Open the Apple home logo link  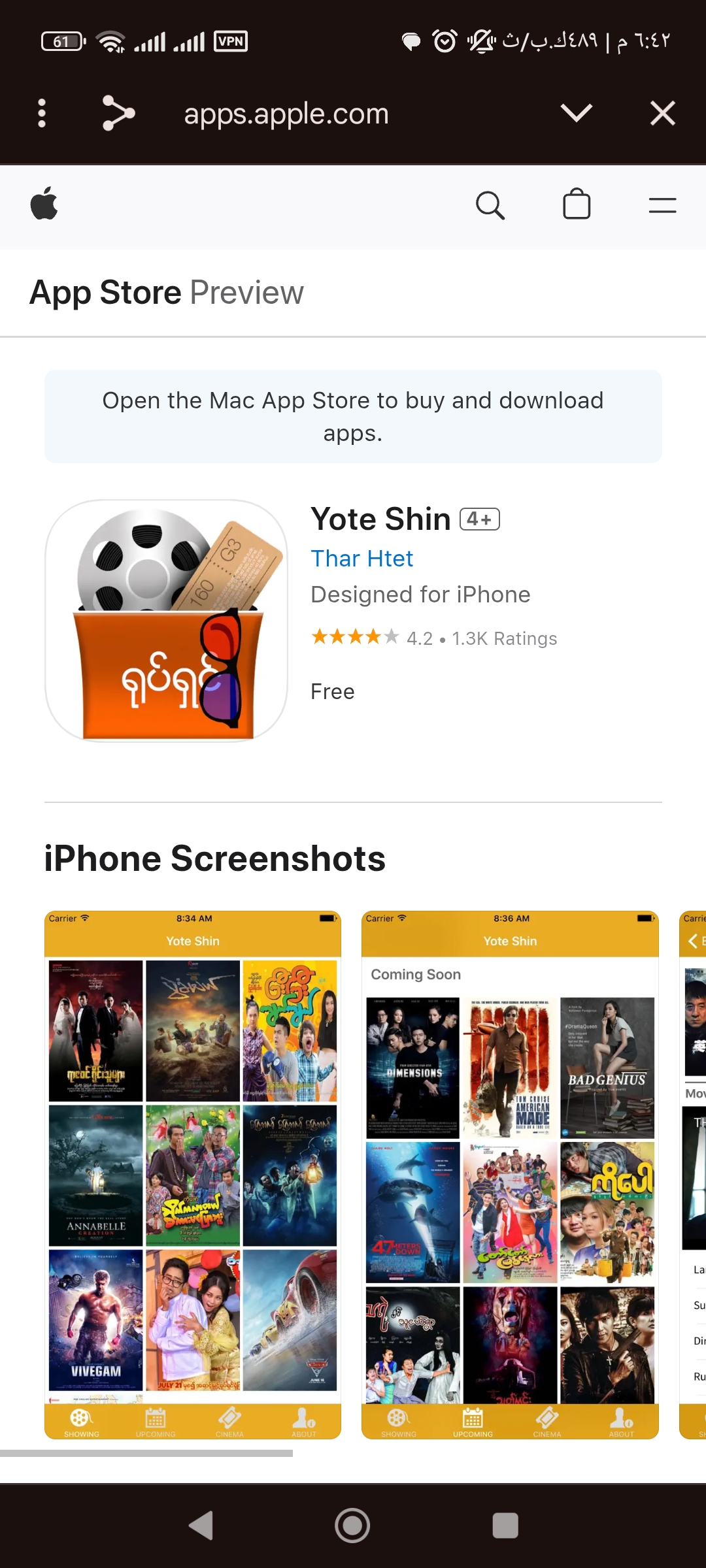pyautogui.click(x=44, y=204)
